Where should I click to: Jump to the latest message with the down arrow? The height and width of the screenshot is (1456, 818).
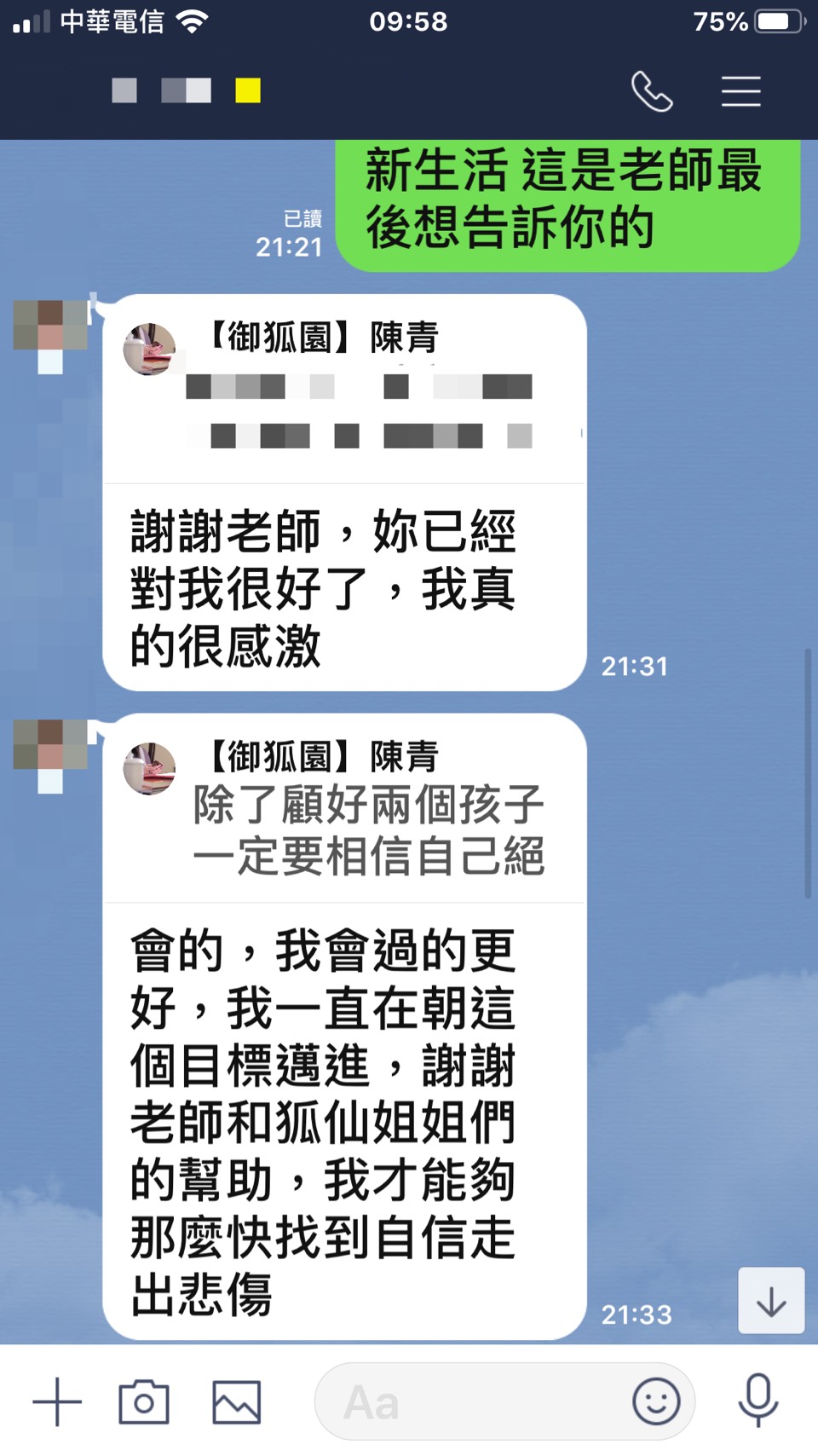click(771, 1301)
